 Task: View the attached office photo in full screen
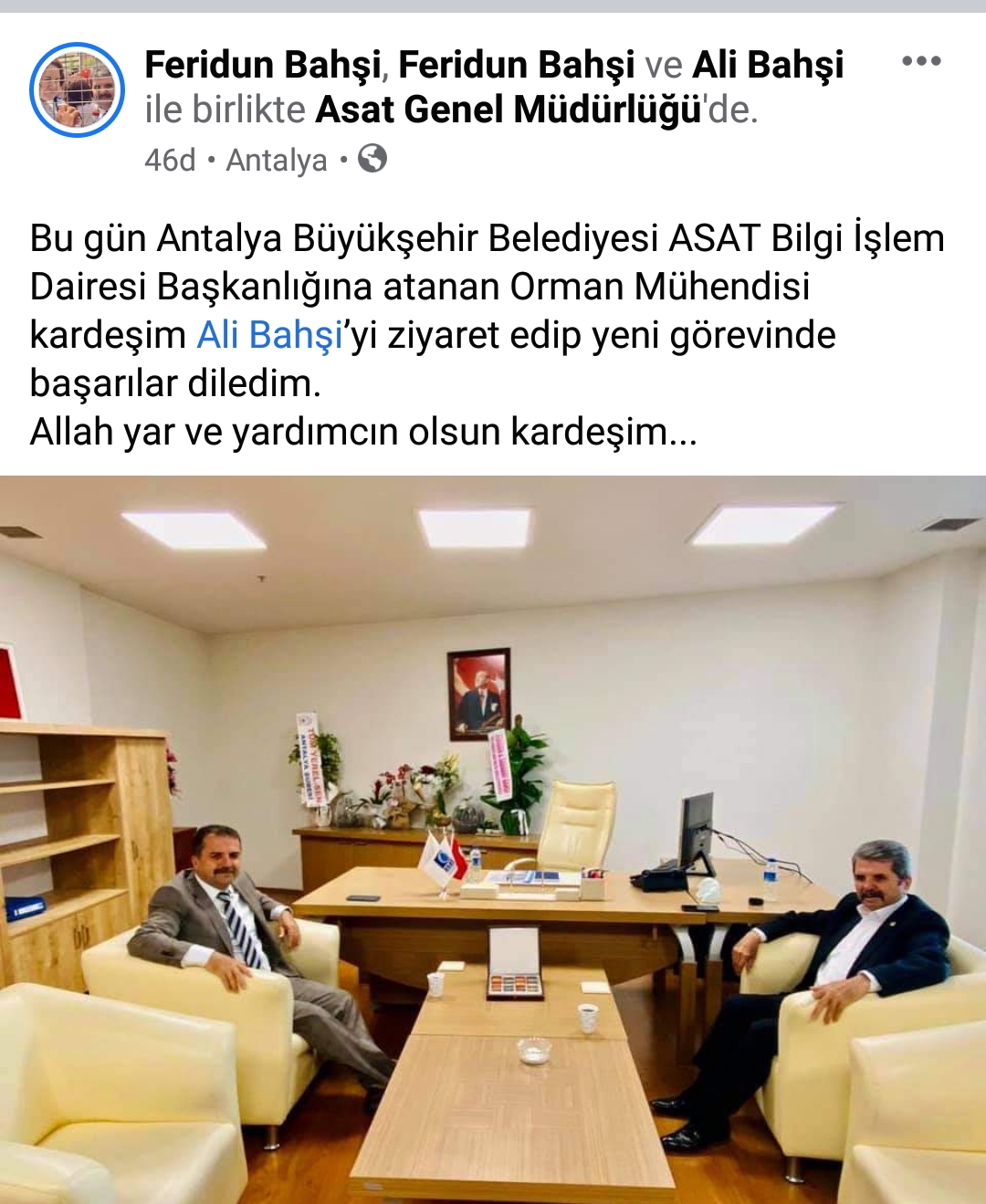pyautogui.click(x=493, y=838)
